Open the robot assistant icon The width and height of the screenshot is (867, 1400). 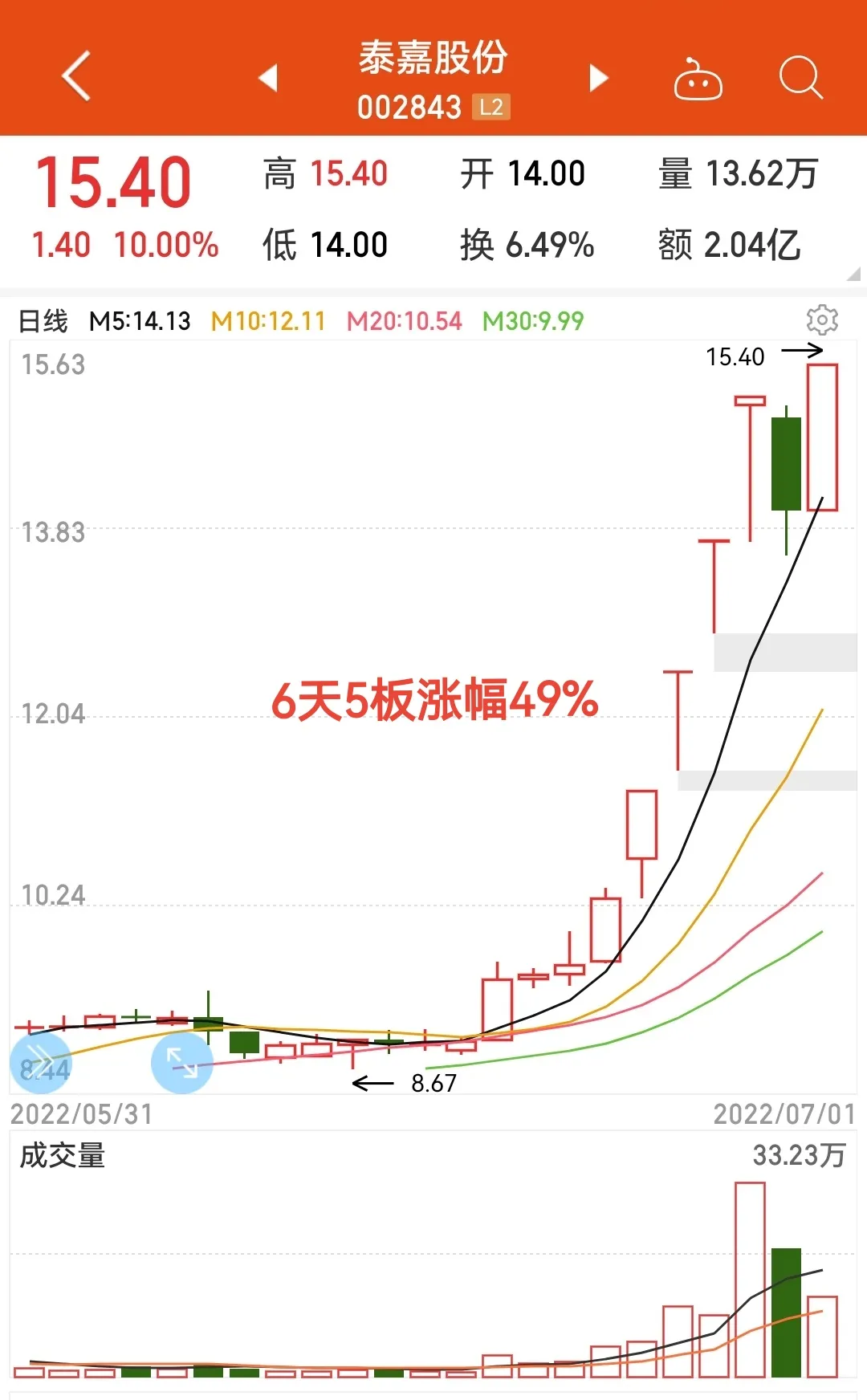pyautogui.click(x=697, y=79)
